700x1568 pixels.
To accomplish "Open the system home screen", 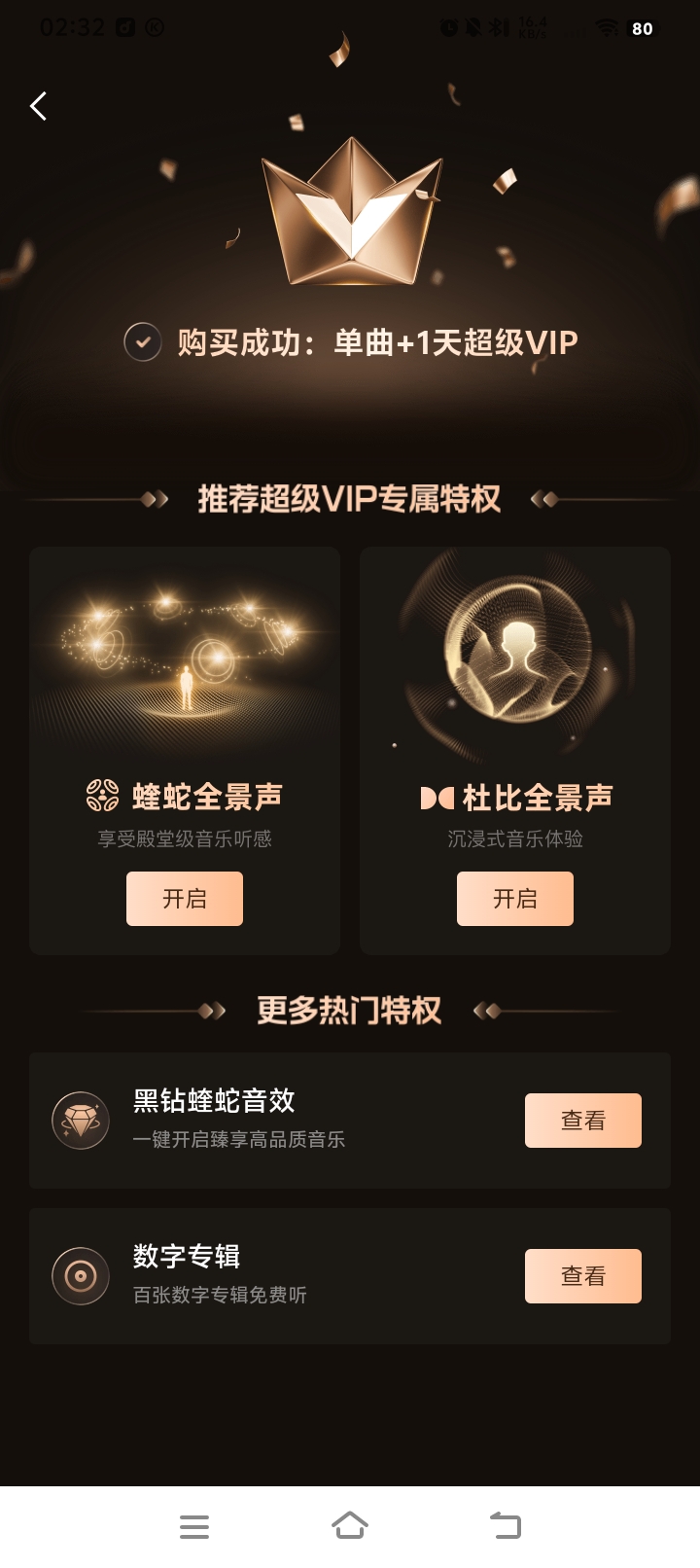I will point(350,1525).
